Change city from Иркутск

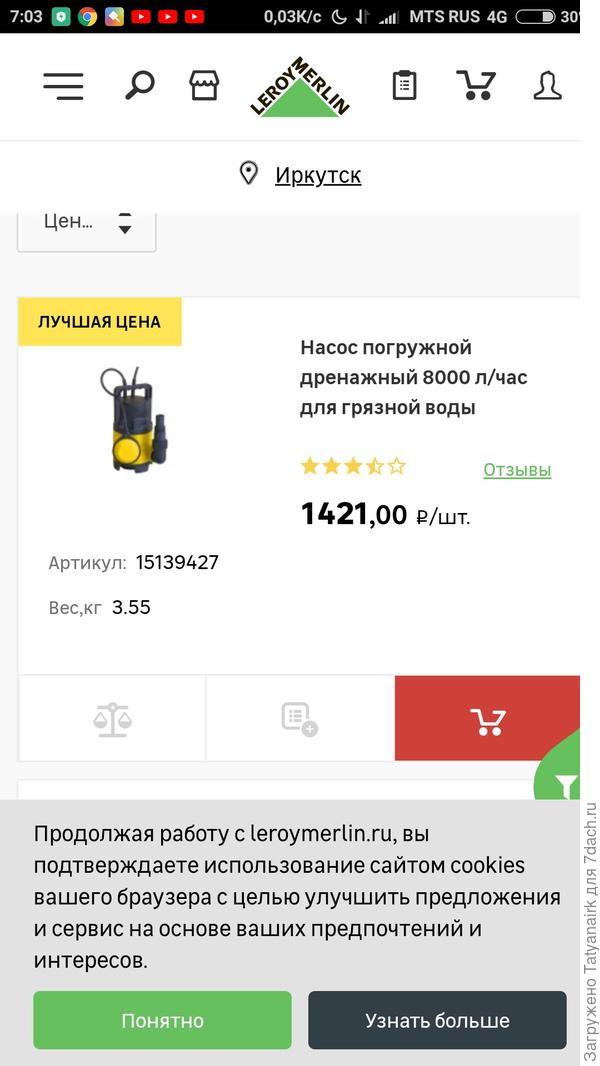[x=317, y=175]
